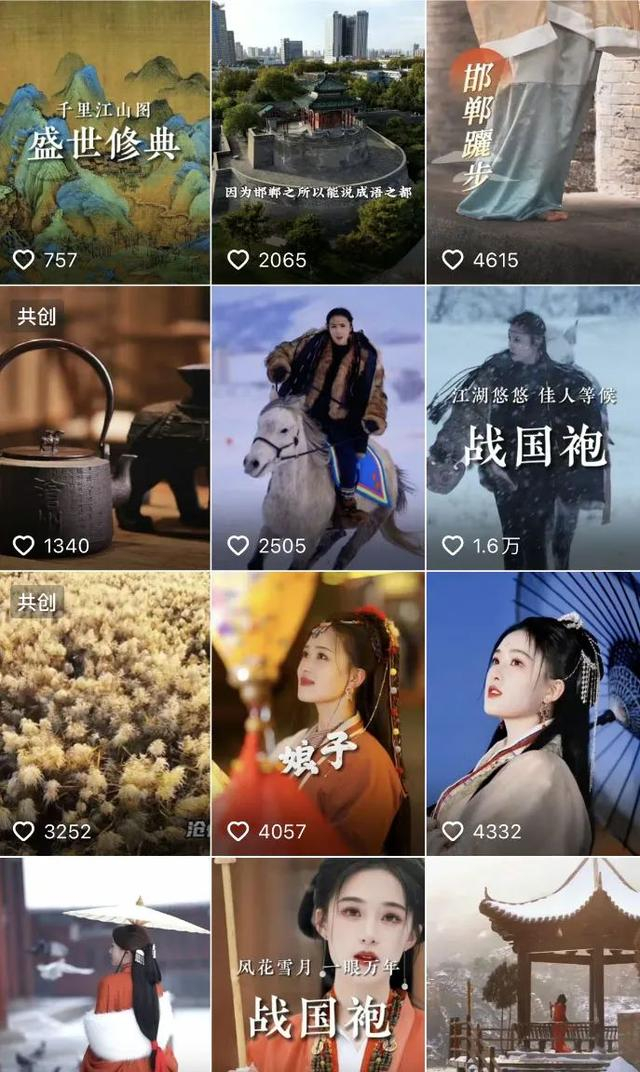Open the blue umbrella woman video
640x1072 pixels.
[533, 713]
